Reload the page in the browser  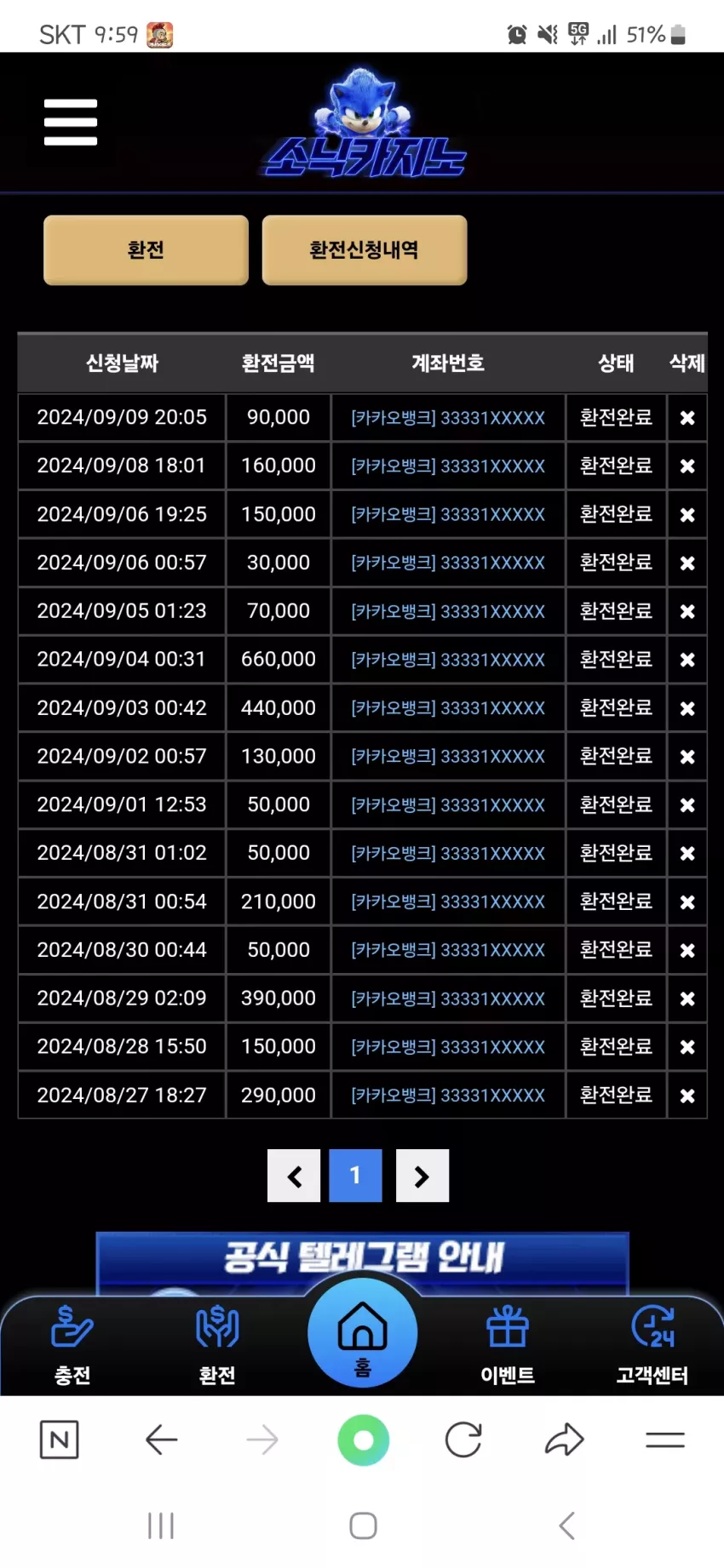pos(463,1440)
